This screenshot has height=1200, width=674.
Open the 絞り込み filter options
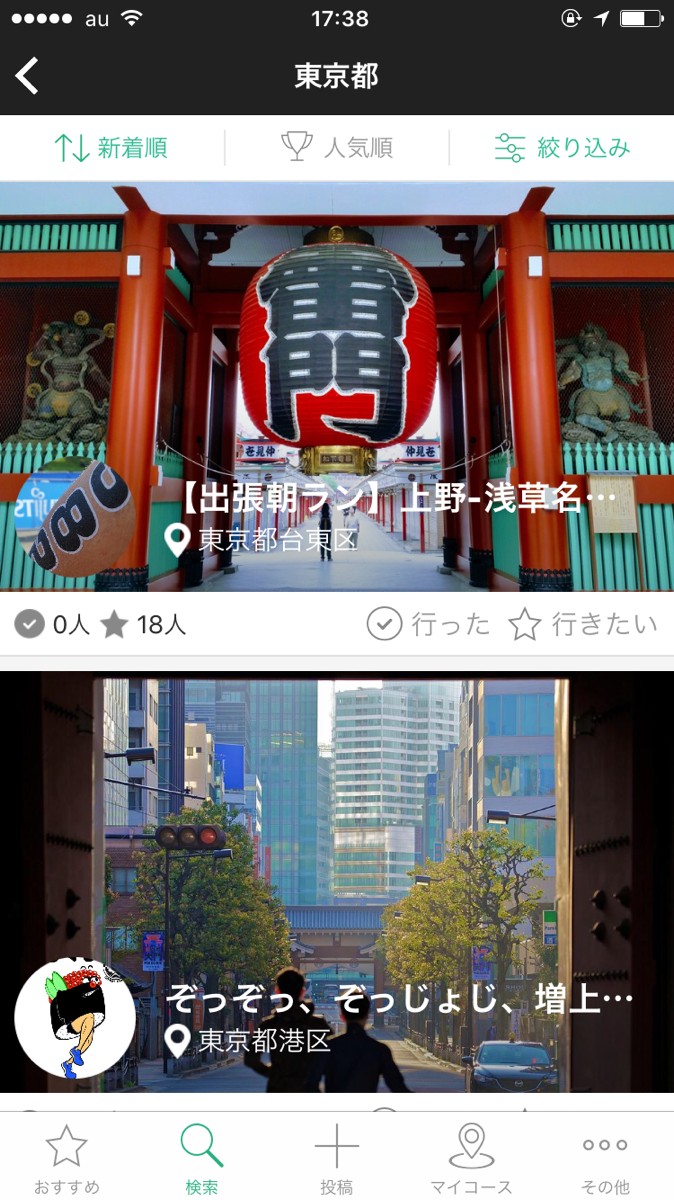562,148
